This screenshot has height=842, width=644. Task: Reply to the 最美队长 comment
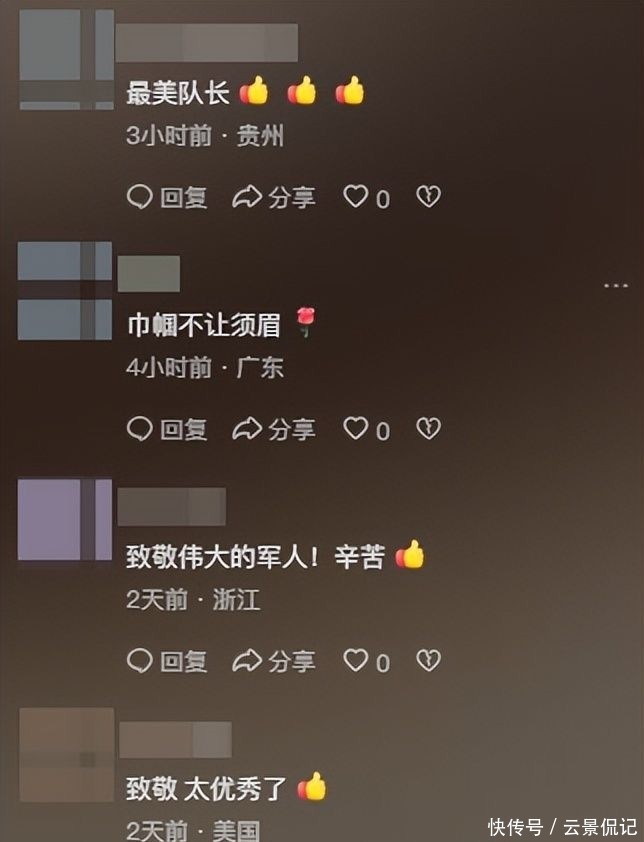167,198
